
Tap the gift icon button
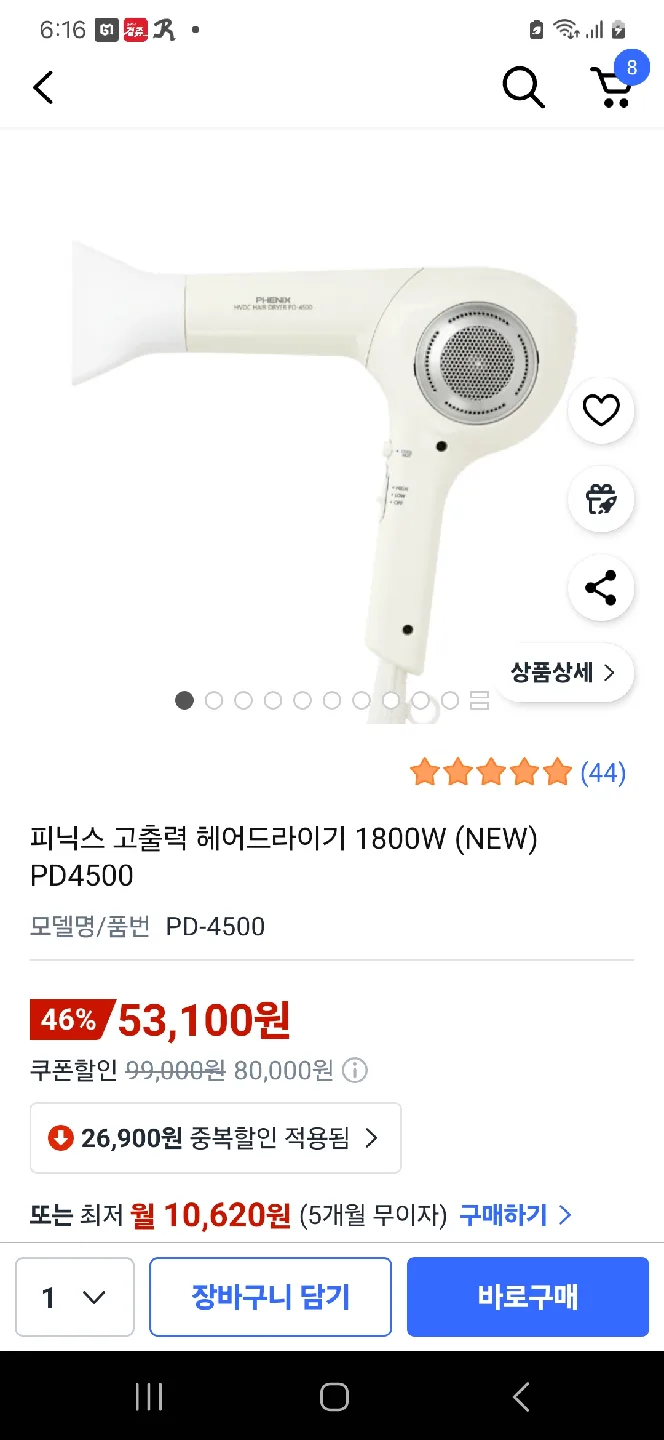click(x=601, y=499)
